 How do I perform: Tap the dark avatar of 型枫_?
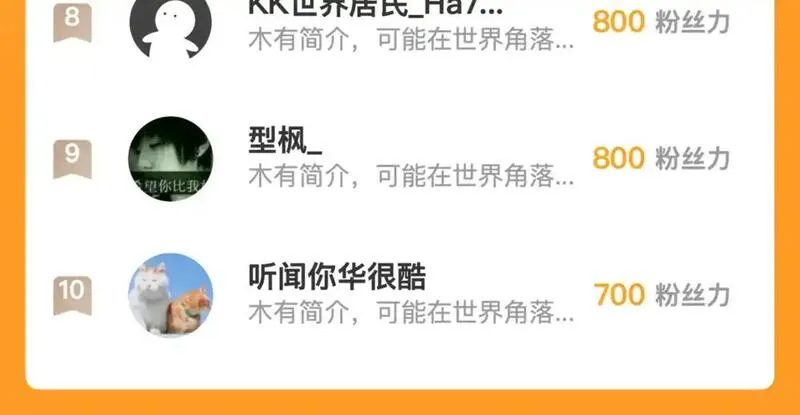[x=171, y=158]
